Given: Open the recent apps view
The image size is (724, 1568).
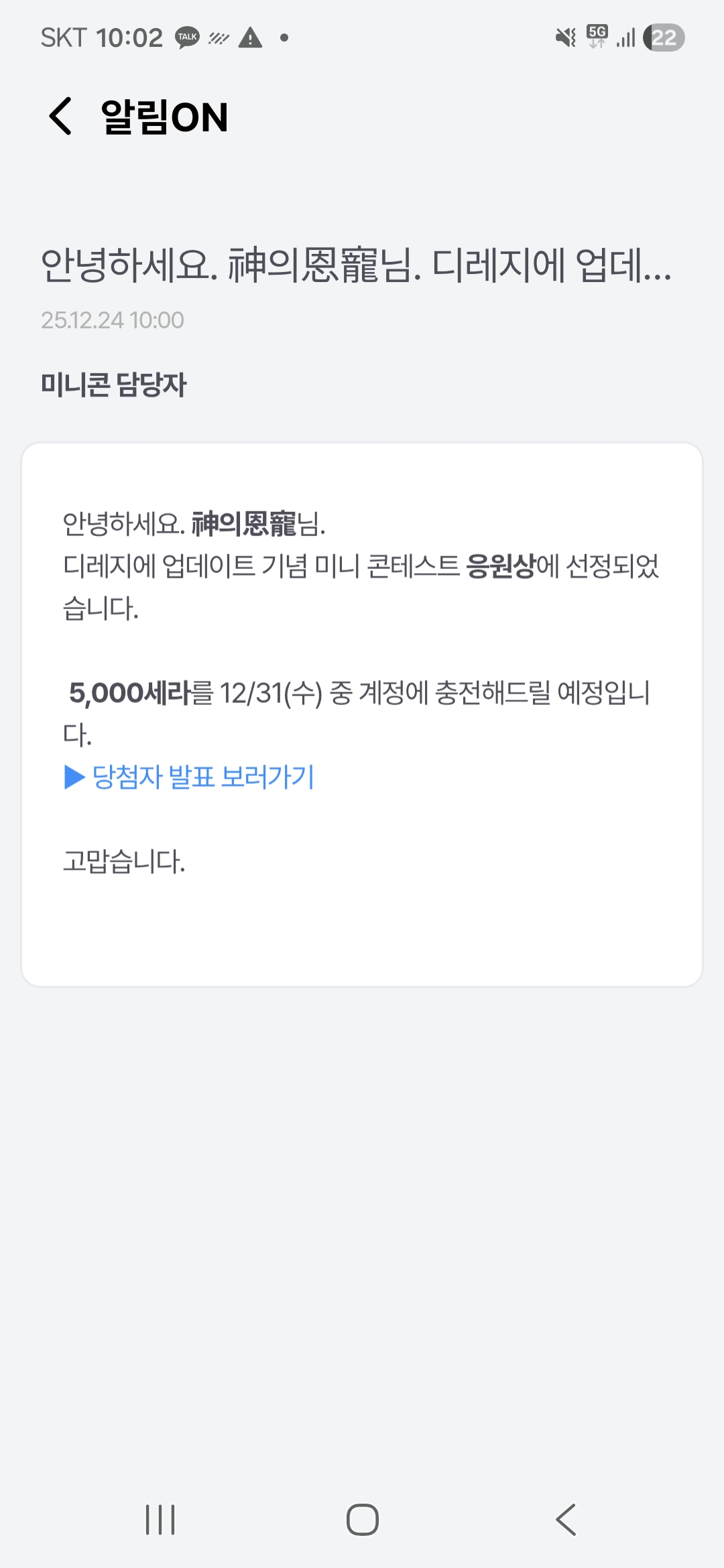Looking at the screenshot, I should tap(160, 1519).
